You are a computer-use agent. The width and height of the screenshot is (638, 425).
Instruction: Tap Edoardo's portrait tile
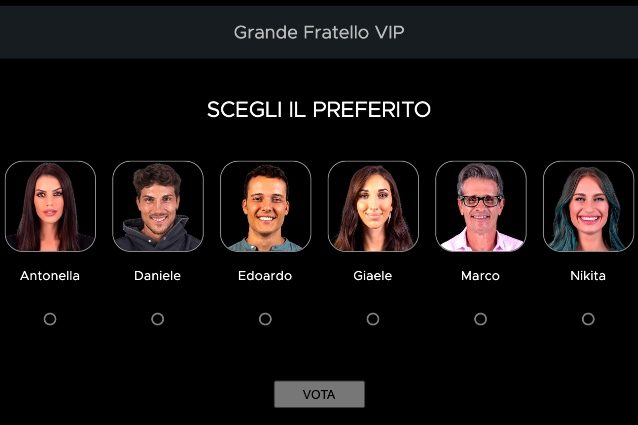pos(265,206)
